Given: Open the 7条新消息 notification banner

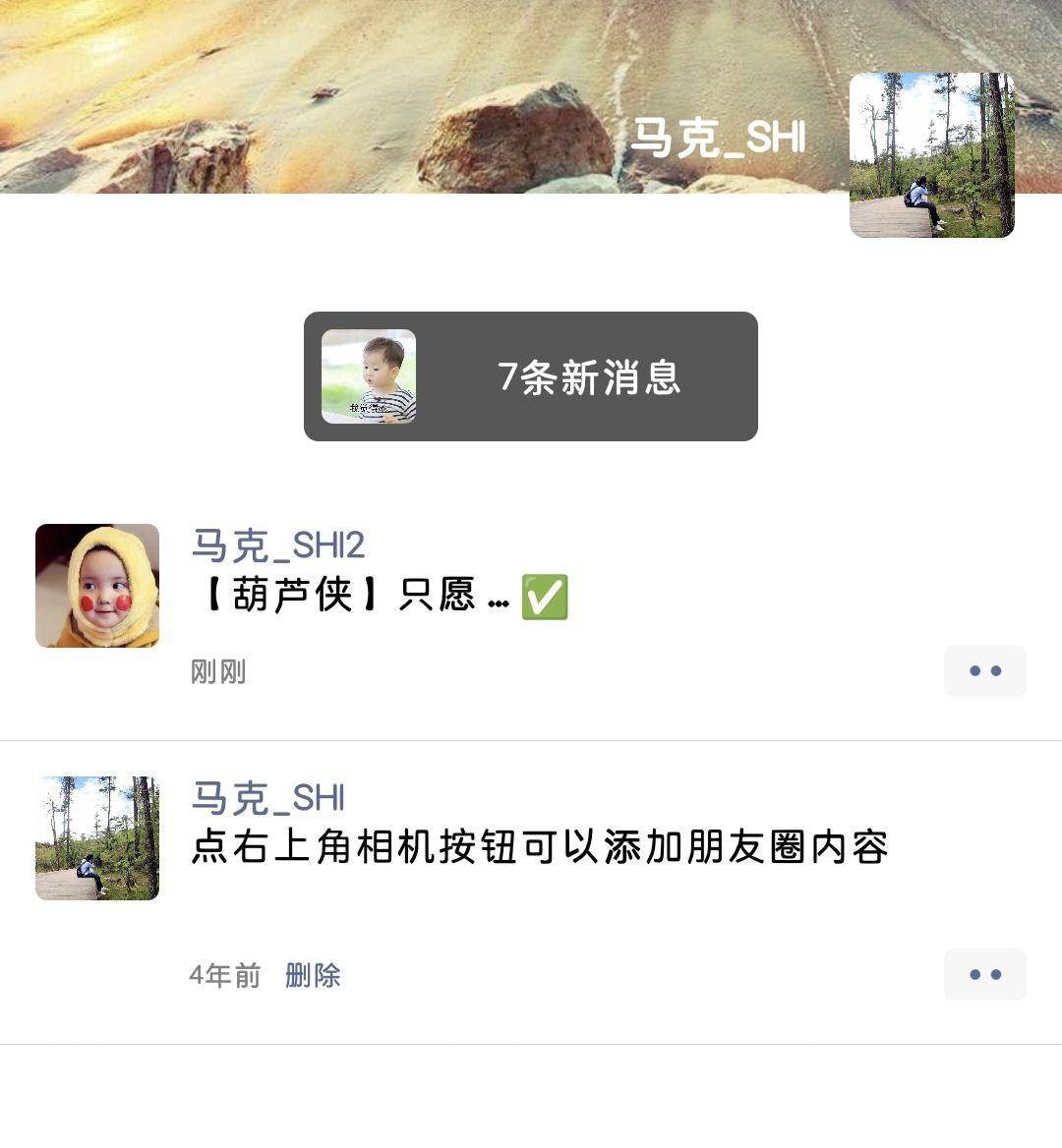Looking at the screenshot, I should click(x=531, y=376).
